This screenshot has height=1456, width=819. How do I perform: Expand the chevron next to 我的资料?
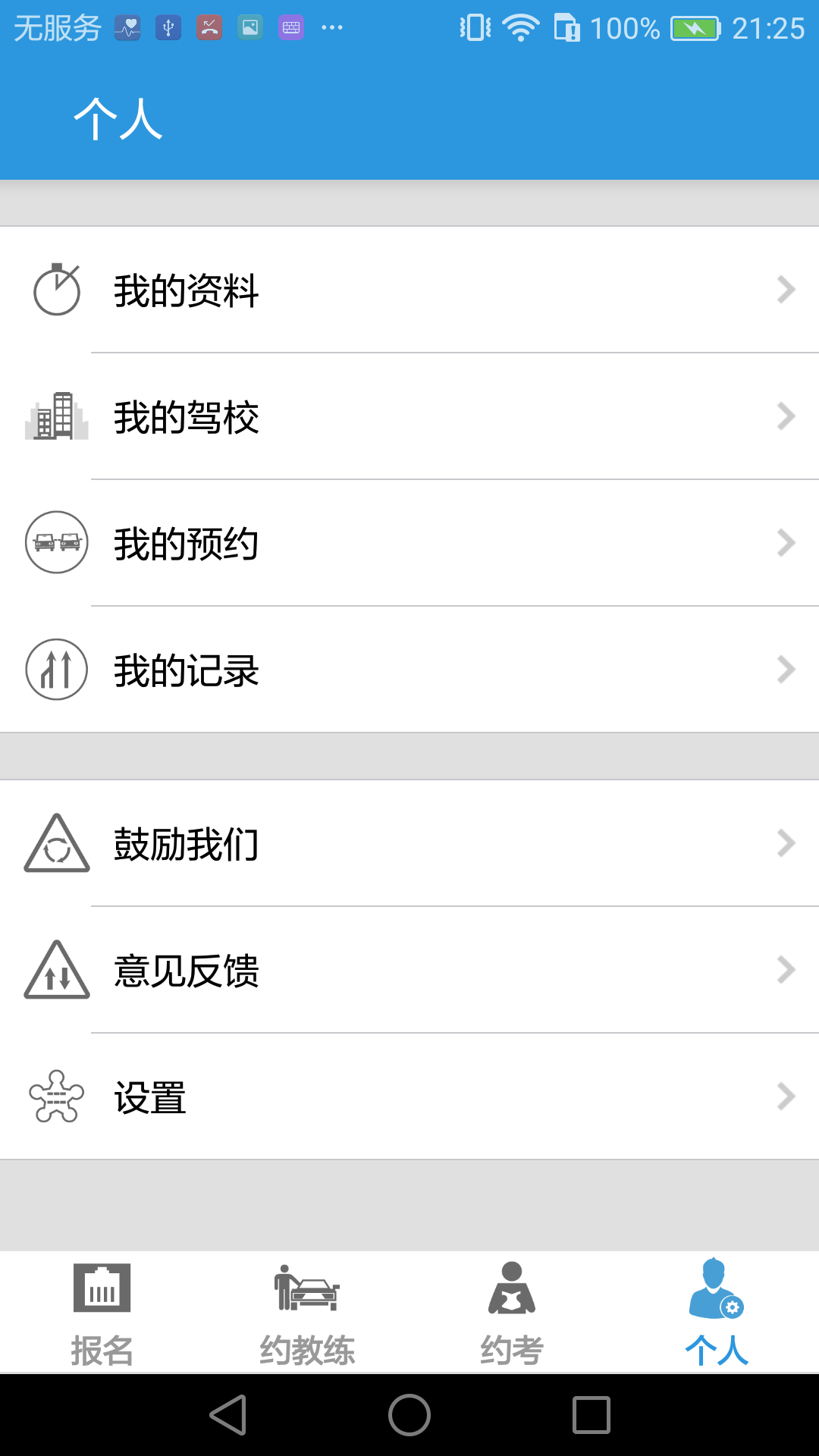(x=786, y=290)
